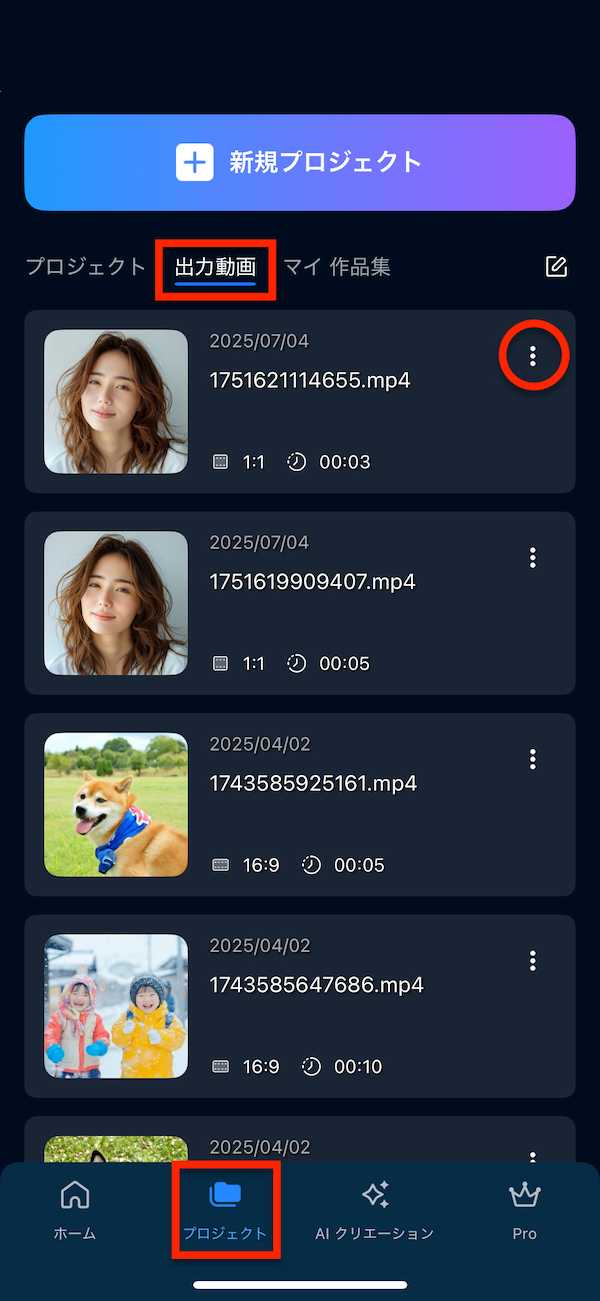Switch to the プロジェクト top tab
600x1301 pixels.
coord(86,267)
